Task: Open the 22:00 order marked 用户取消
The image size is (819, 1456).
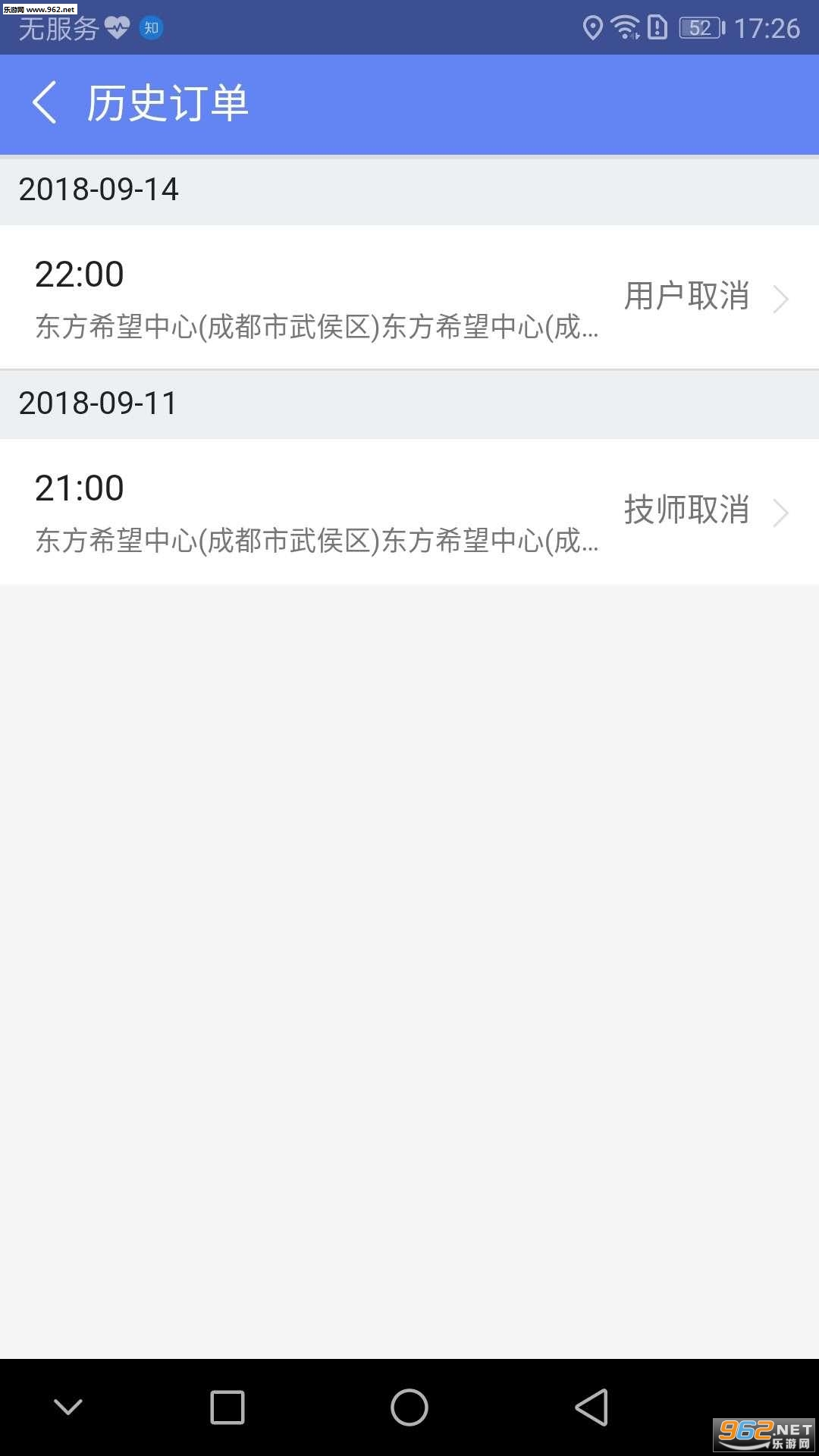Action: tap(409, 297)
